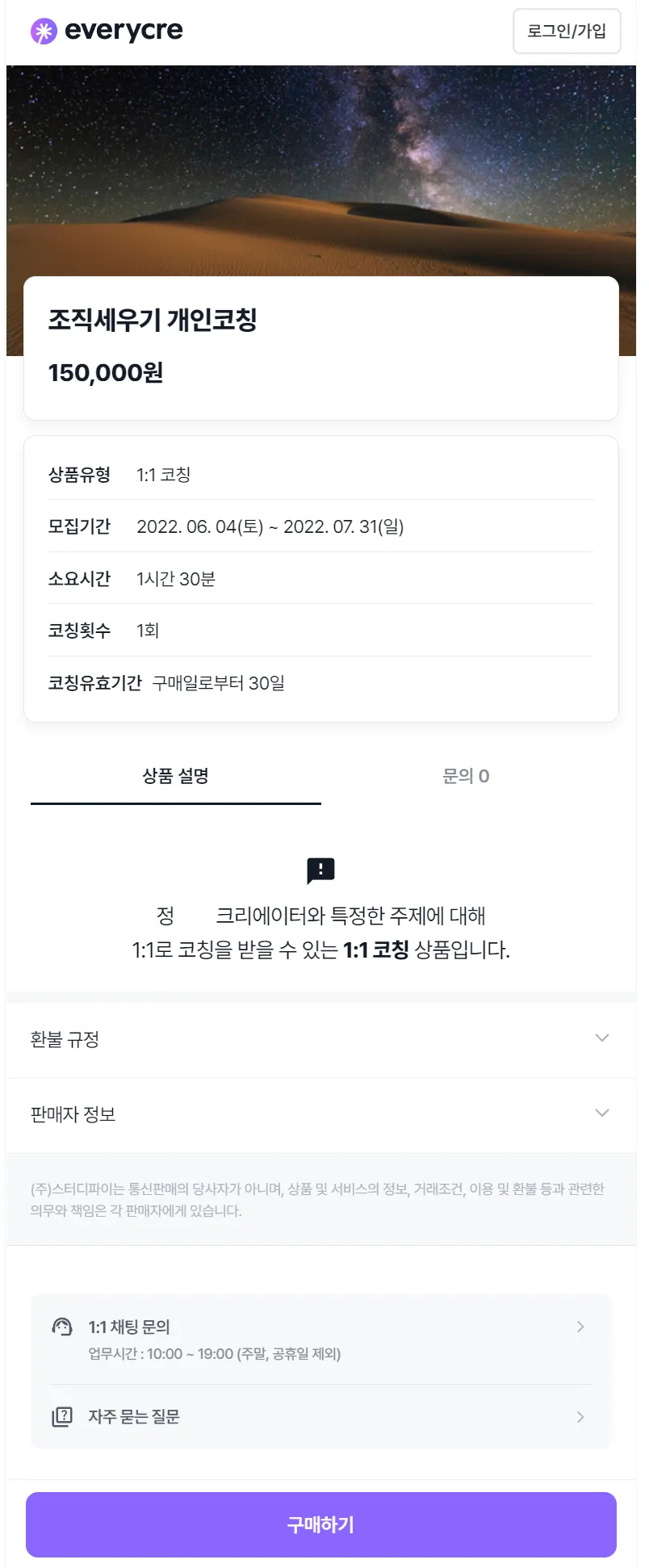This screenshot has width=649, height=1568.
Task: Expand the 판매자 정보 section
Action: point(320,1114)
